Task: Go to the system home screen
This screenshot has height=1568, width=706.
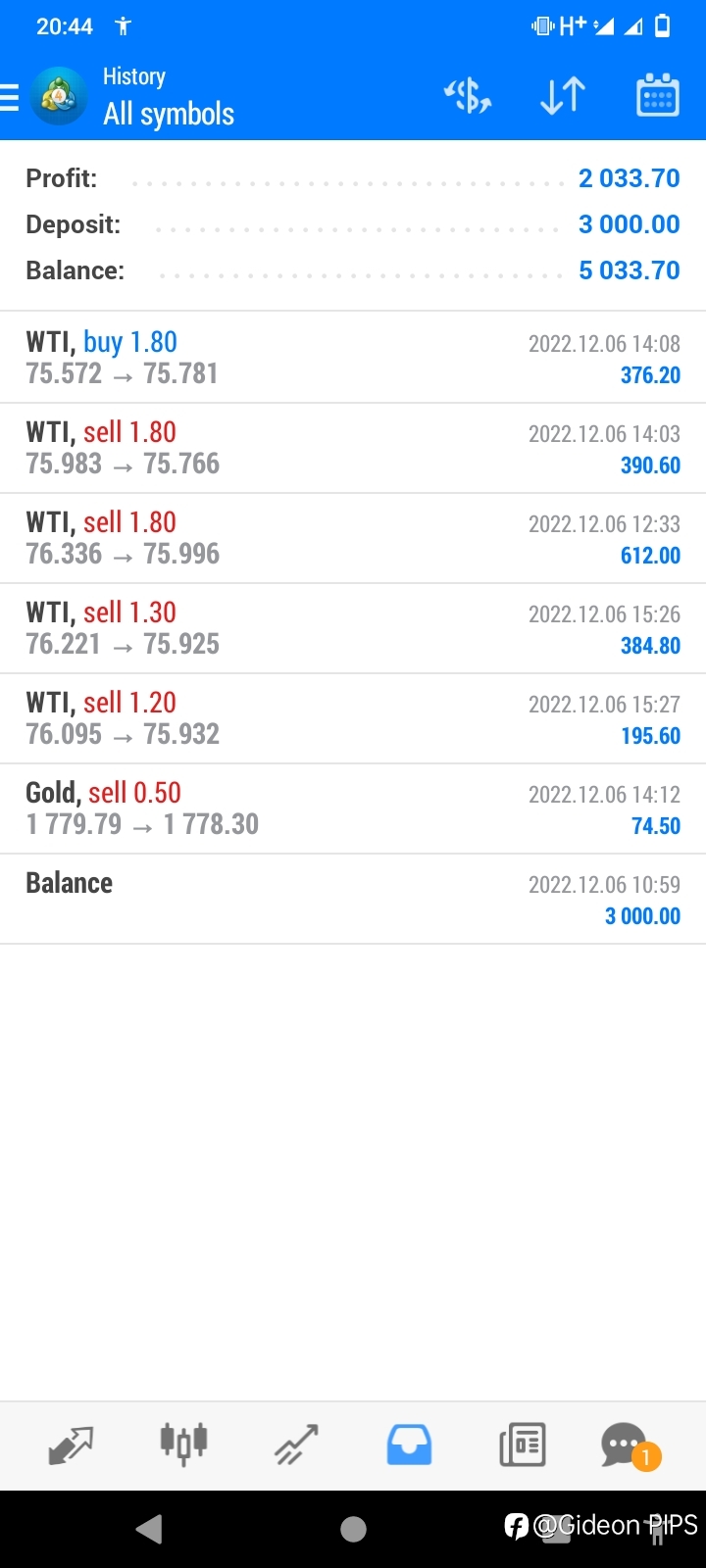Action: pyautogui.click(x=353, y=1529)
